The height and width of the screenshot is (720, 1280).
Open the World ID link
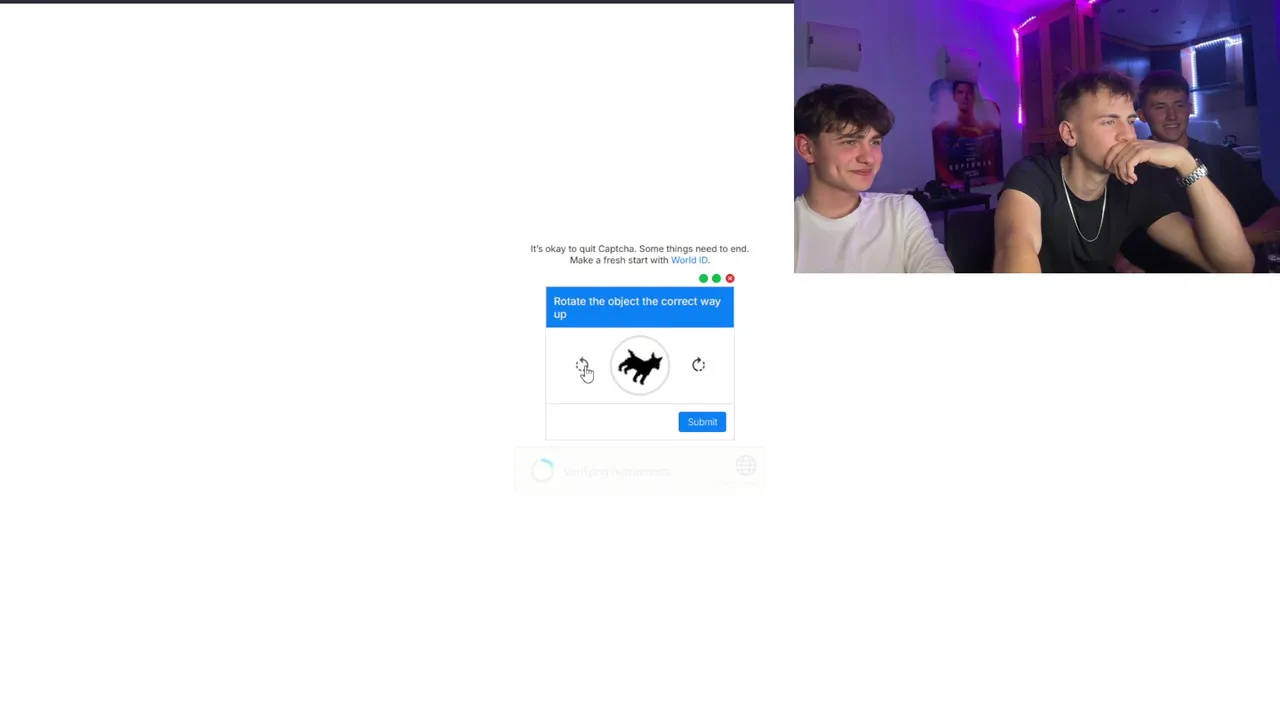[x=688, y=260]
